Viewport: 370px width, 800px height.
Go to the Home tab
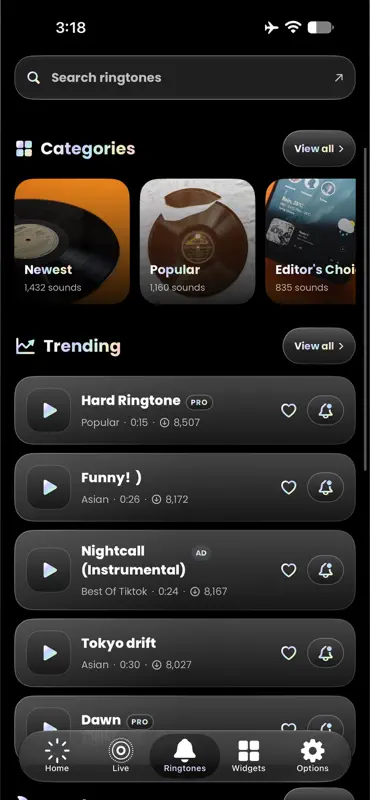(x=57, y=757)
